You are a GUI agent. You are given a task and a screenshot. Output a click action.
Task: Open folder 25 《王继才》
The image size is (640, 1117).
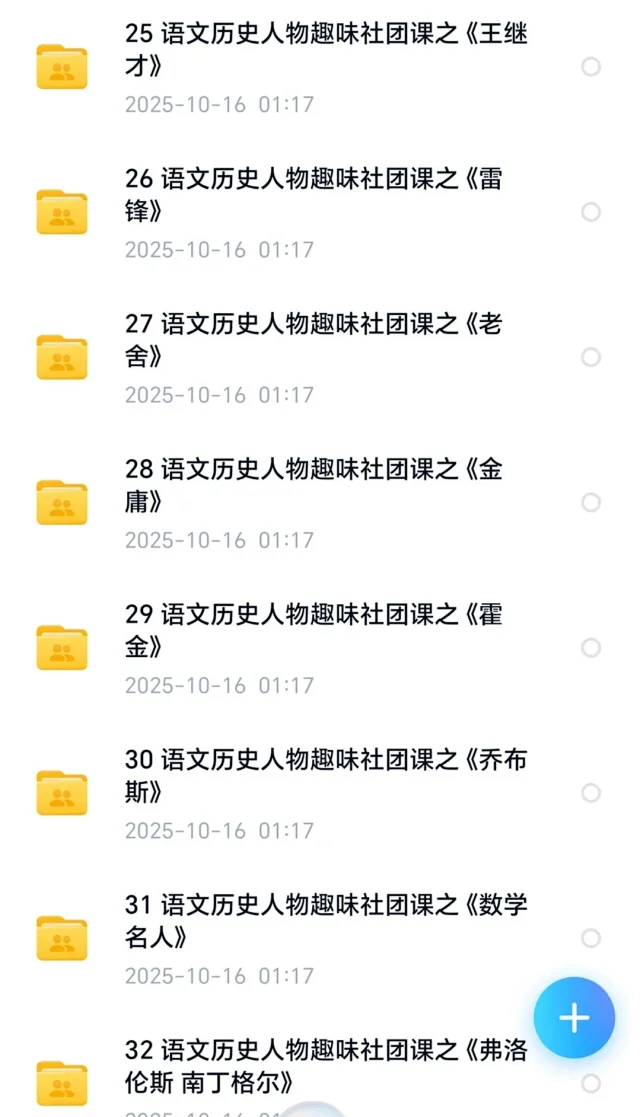pyautogui.click(x=326, y=50)
